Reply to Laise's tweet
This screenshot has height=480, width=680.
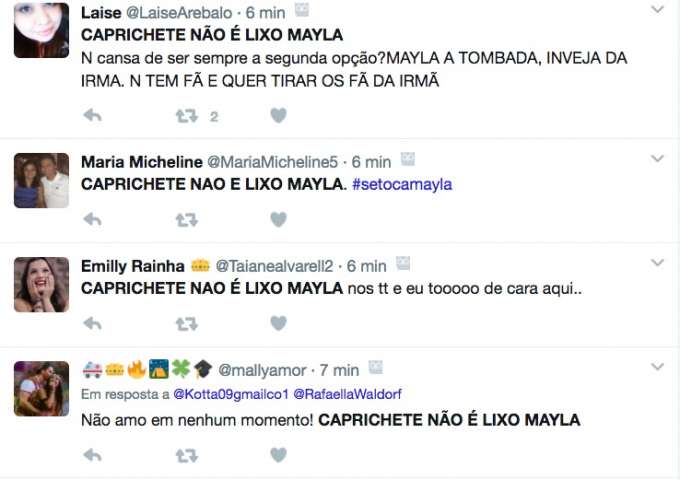92,116
